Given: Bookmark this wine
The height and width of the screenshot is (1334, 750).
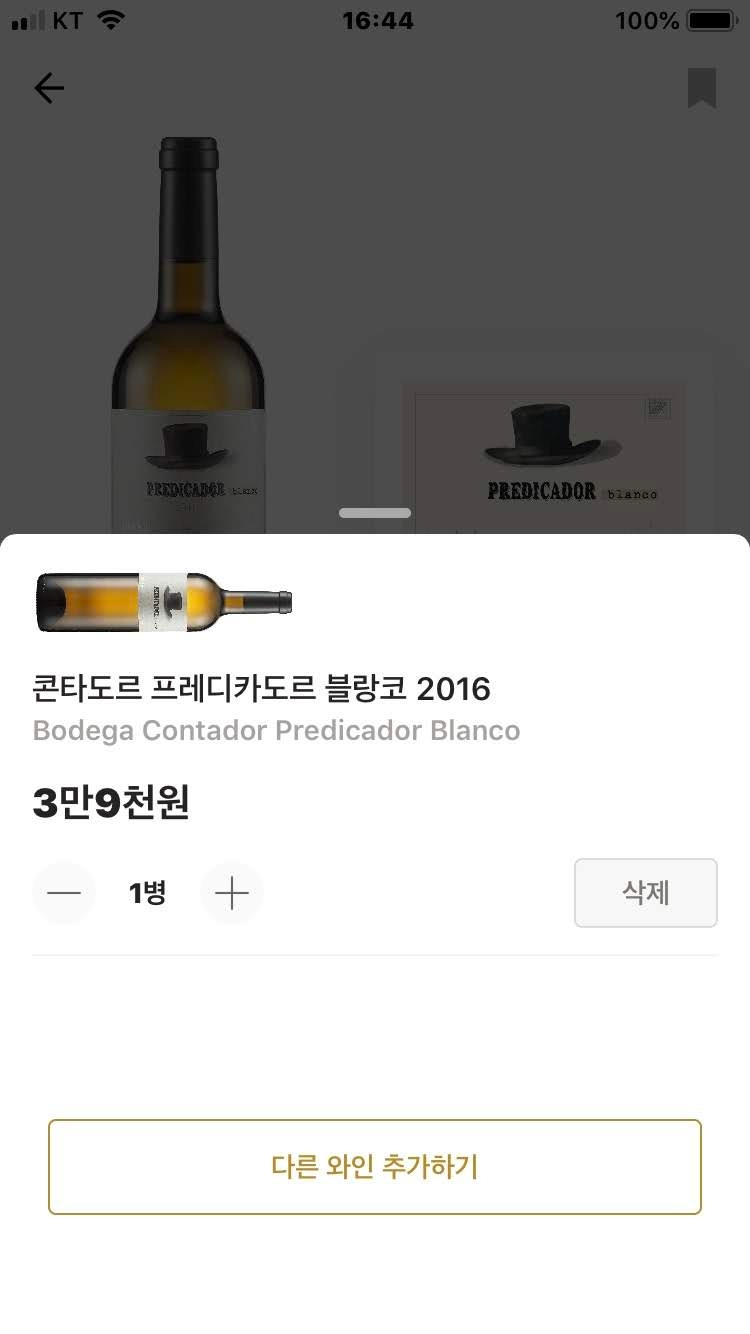Looking at the screenshot, I should point(701,88).
